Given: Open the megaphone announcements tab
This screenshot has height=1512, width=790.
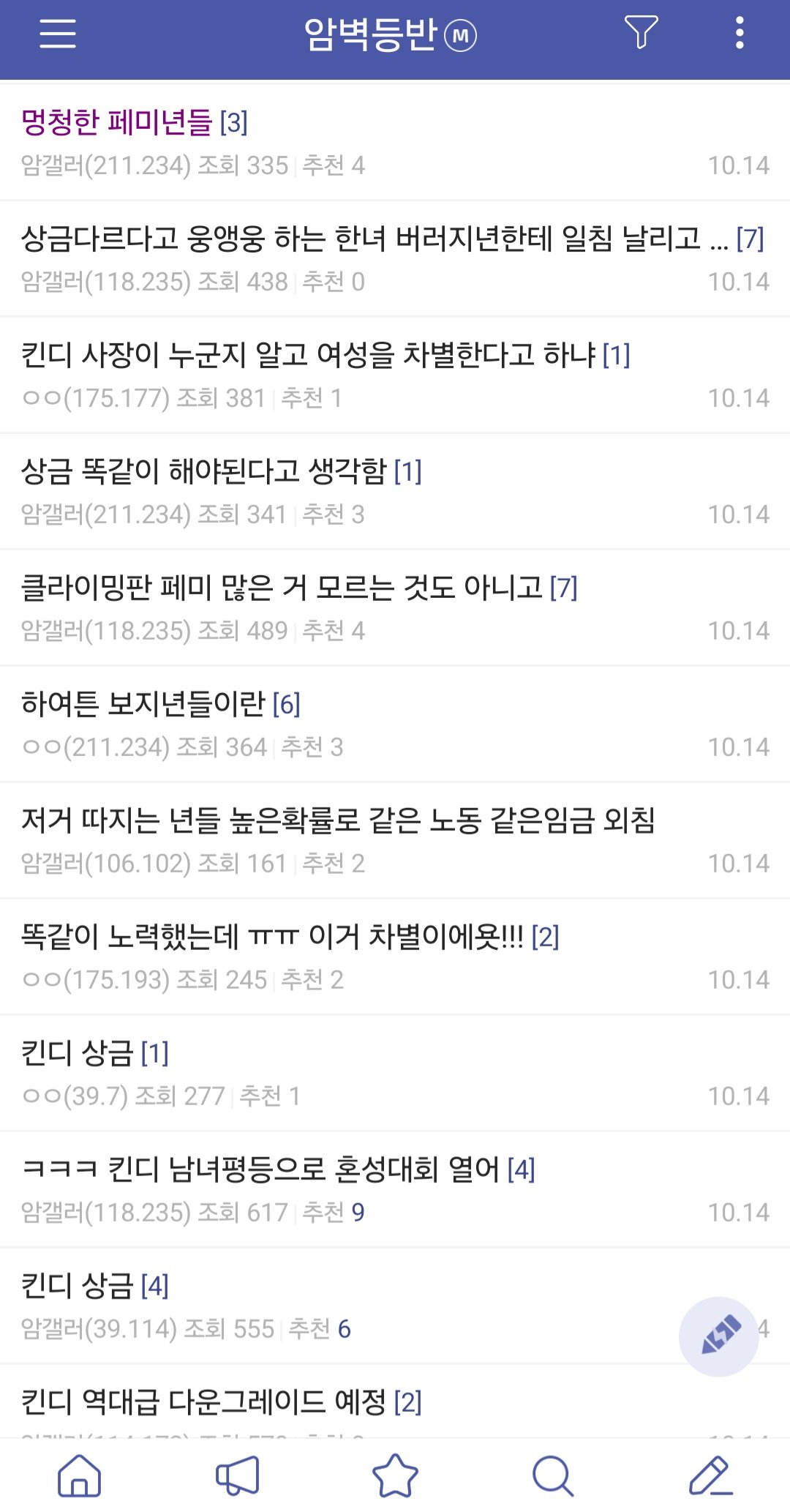Looking at the screenshot, I should coord(237,1475).
